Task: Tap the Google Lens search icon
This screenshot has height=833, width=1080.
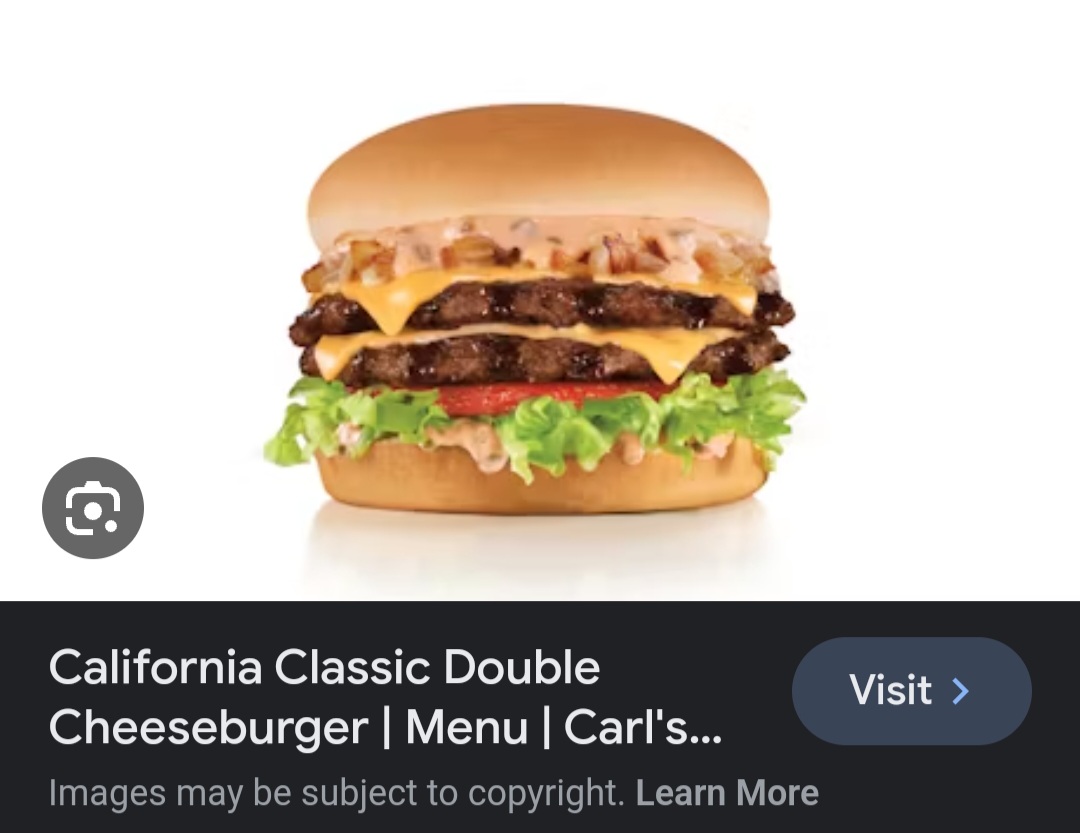Action: coord(93,508)
